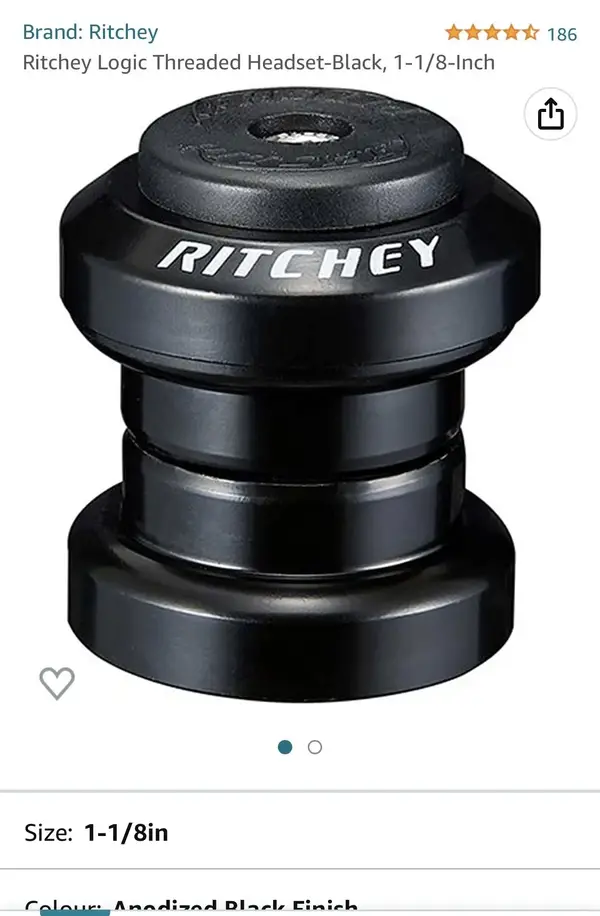This screenshot has width=600, height=916.
Task: Open the headset product image
Action: (x=300, y=400)
